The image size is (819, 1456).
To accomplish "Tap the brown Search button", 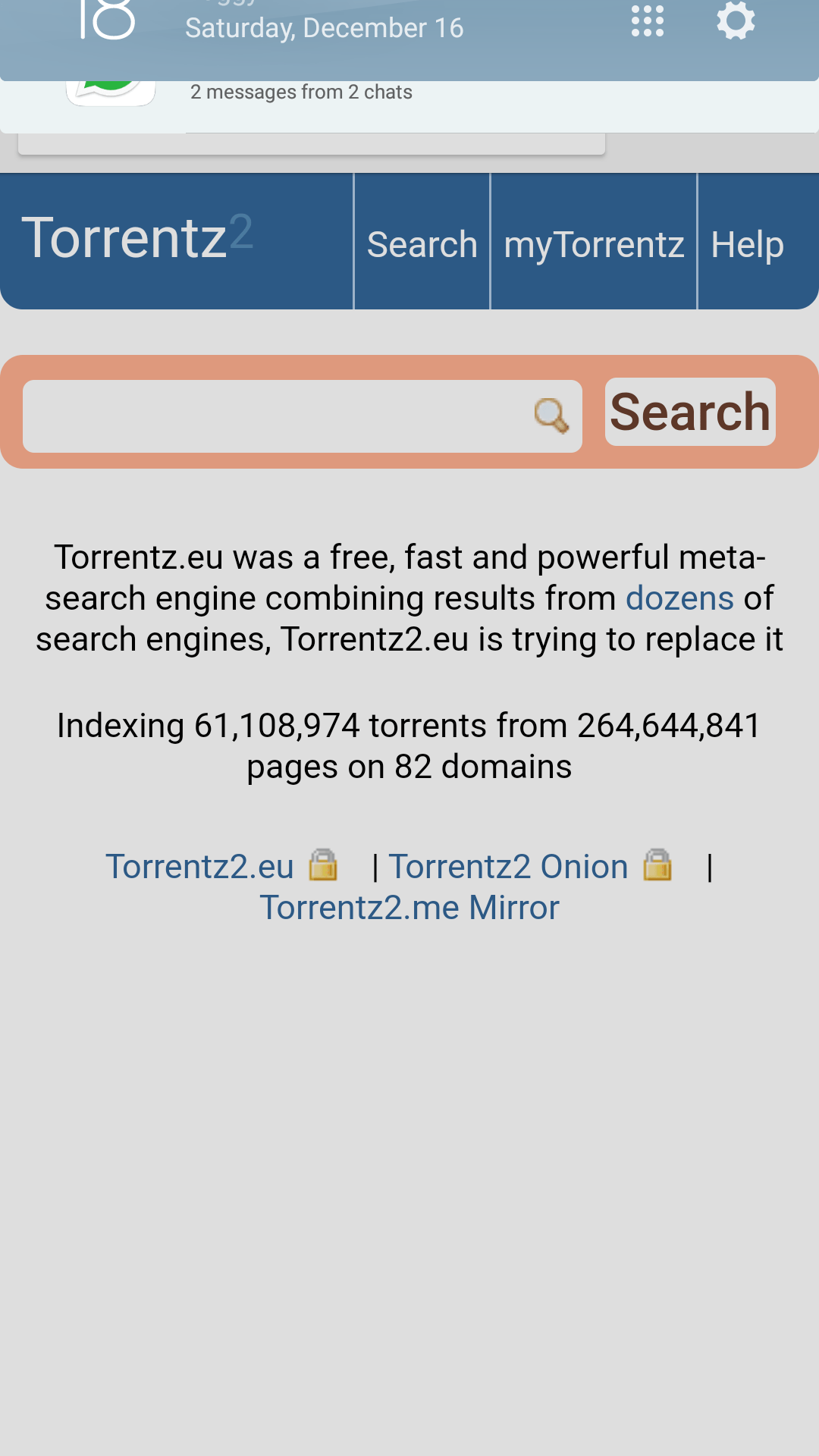I will point(689,412).
